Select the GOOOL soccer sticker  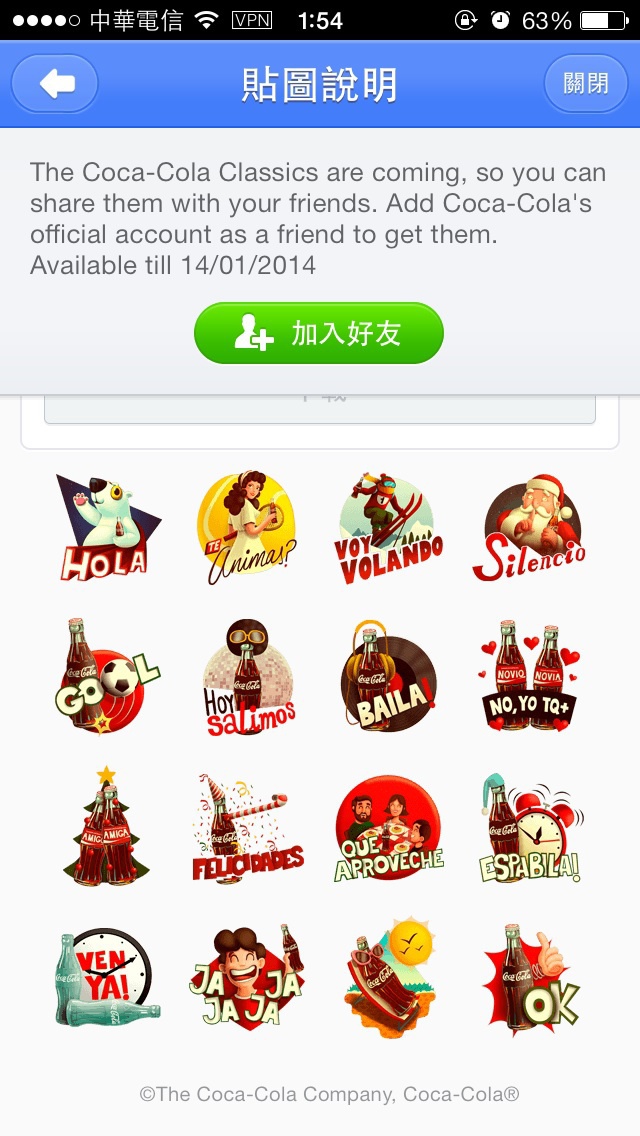pyautogui.click(x=107, y=678)
